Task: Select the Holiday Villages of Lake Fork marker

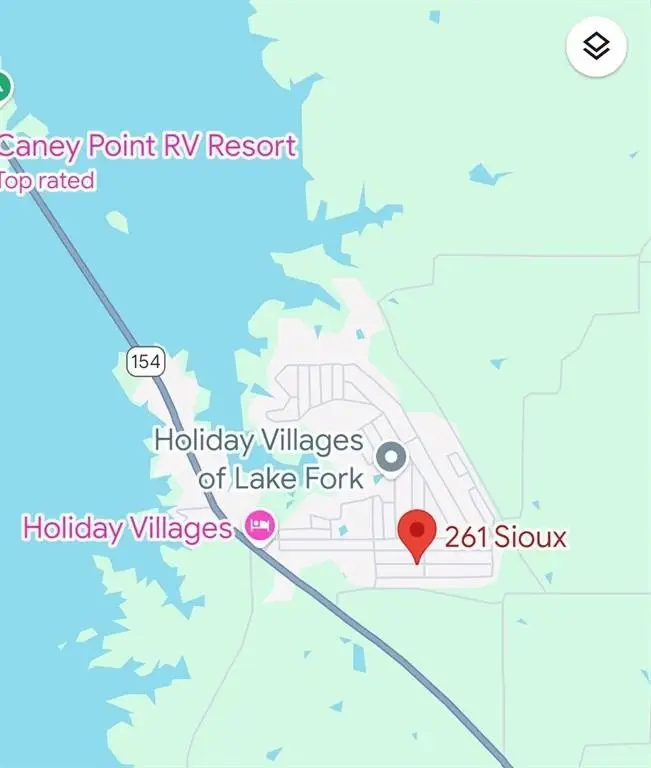Action: pos(391,458)
